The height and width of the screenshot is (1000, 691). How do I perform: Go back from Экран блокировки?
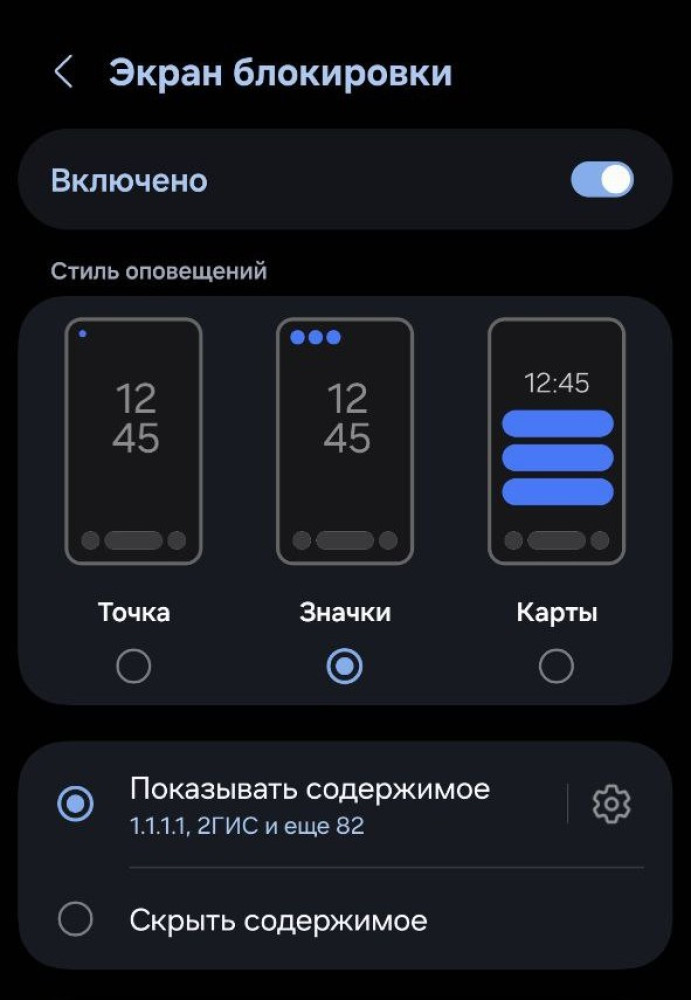pyautogui.click(x=63, y=73)
